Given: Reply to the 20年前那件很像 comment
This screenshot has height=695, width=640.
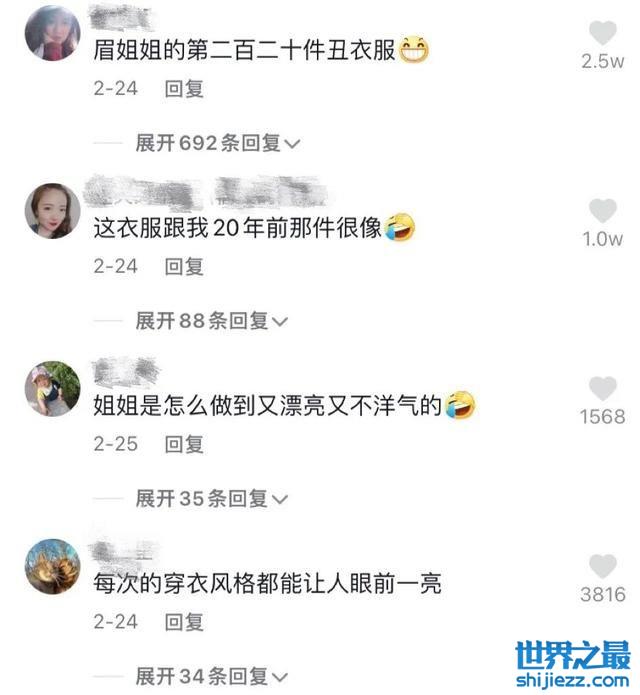Looking at the screenshot, I should click(x=184, y=266).
